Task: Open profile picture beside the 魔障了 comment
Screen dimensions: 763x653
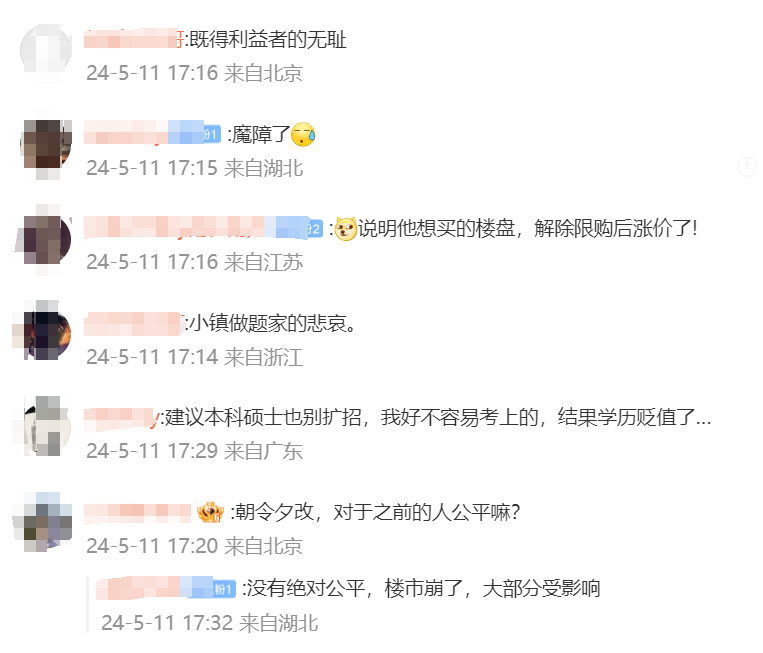Action: [x=45, y=144]
